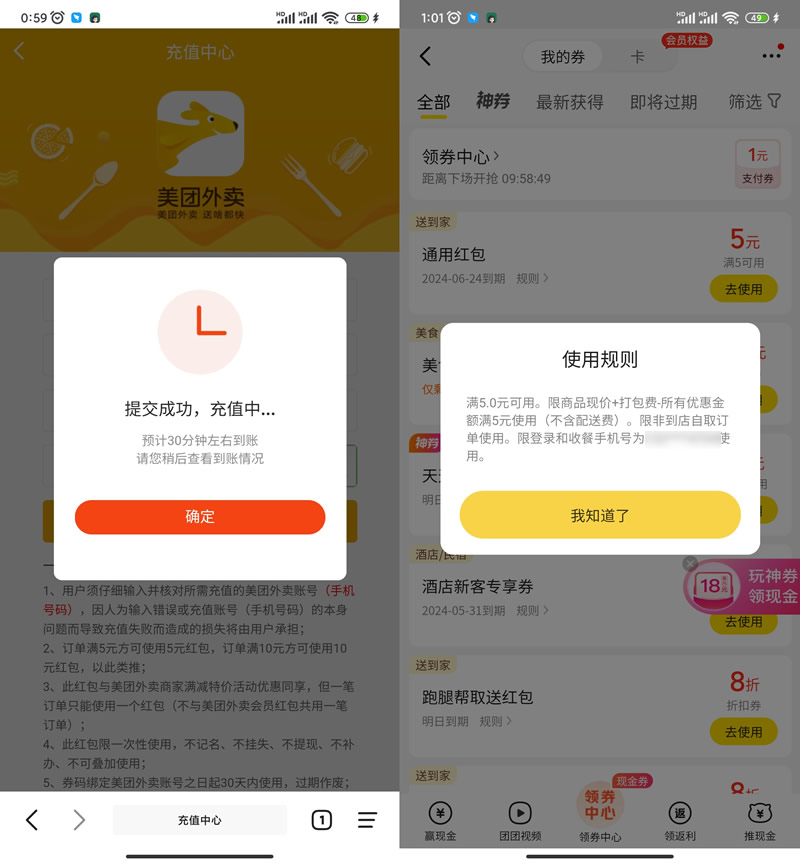Show the 即将过期 coupons tab
Screen dimensions: 800x865
(x=663, y=102)
